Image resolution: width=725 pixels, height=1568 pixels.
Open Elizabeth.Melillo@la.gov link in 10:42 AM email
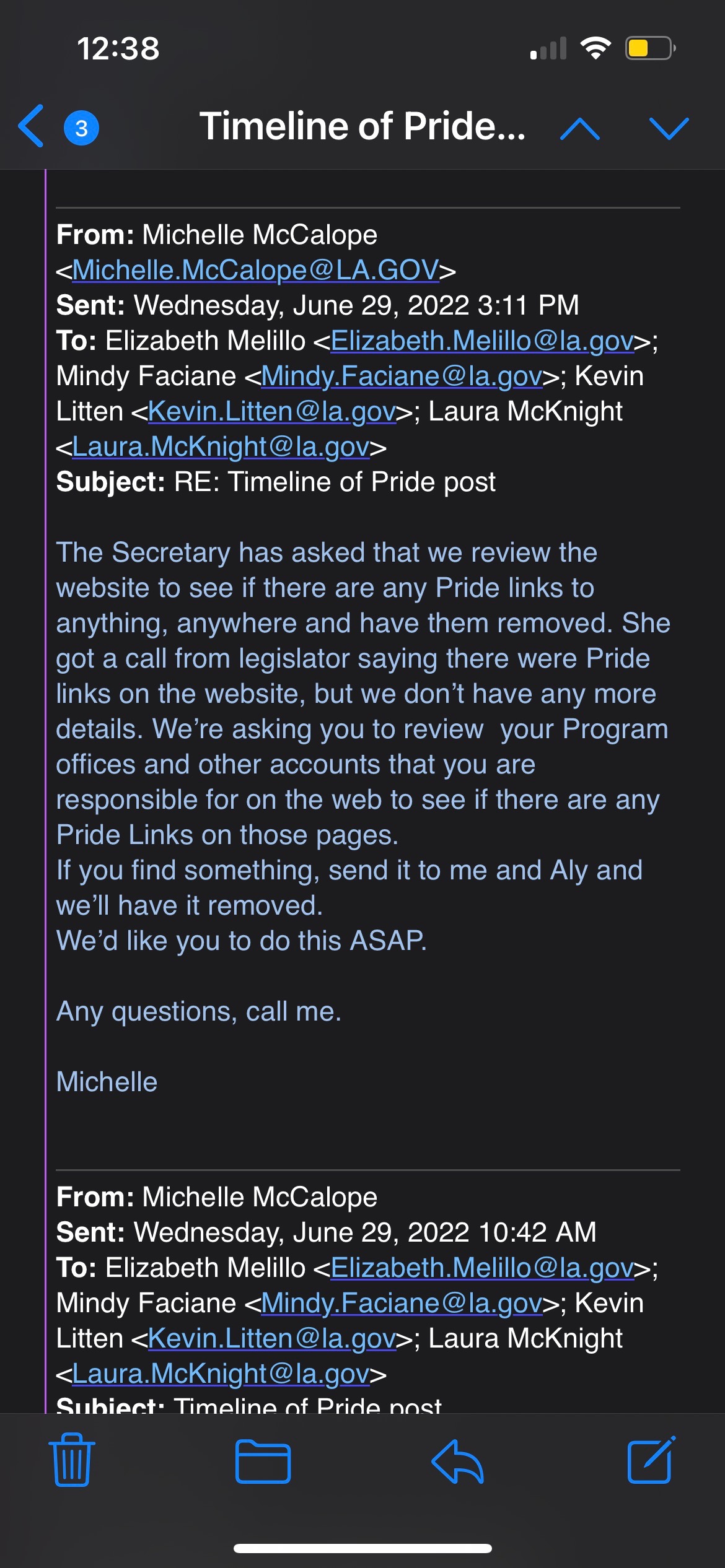pyautogui.click(x=482, y=1268)
